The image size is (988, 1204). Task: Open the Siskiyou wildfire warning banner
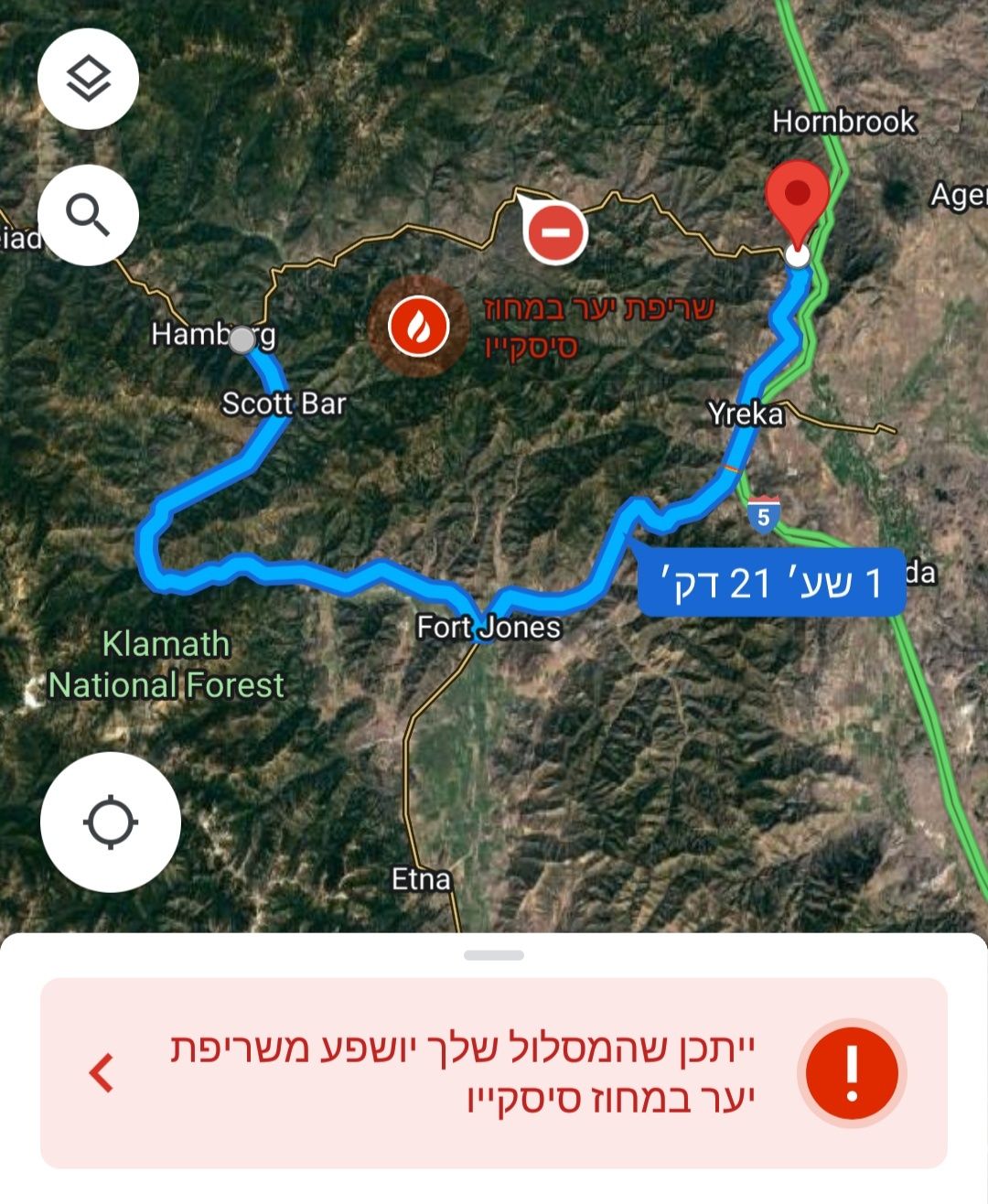(x=494, y=1072)
